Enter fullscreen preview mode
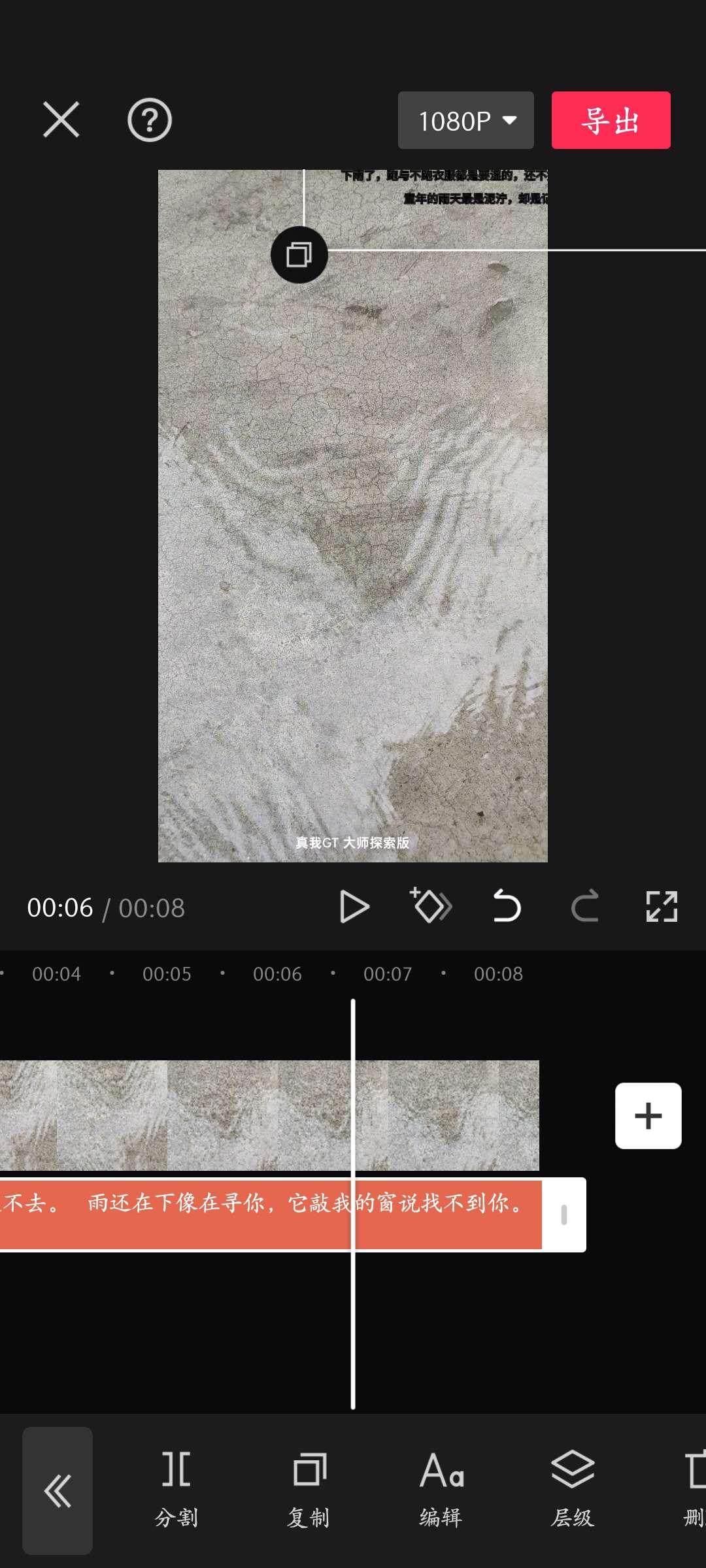 pos(662,906)
